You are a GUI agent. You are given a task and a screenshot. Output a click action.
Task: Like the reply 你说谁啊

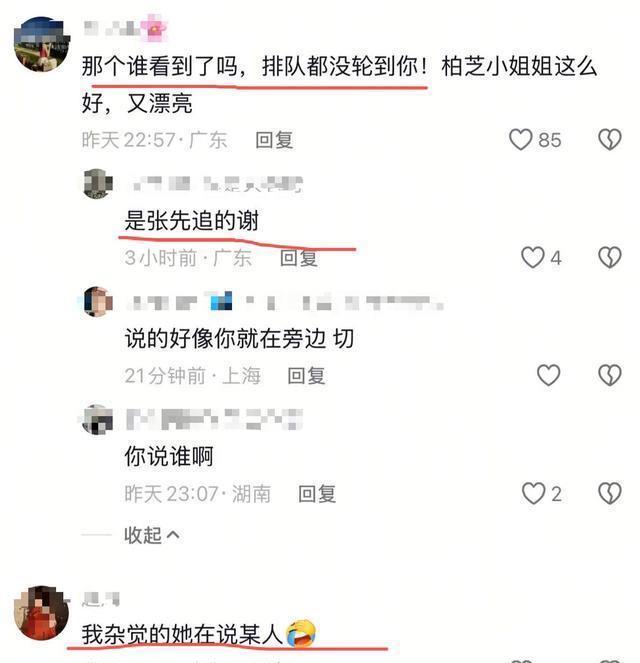533,493
